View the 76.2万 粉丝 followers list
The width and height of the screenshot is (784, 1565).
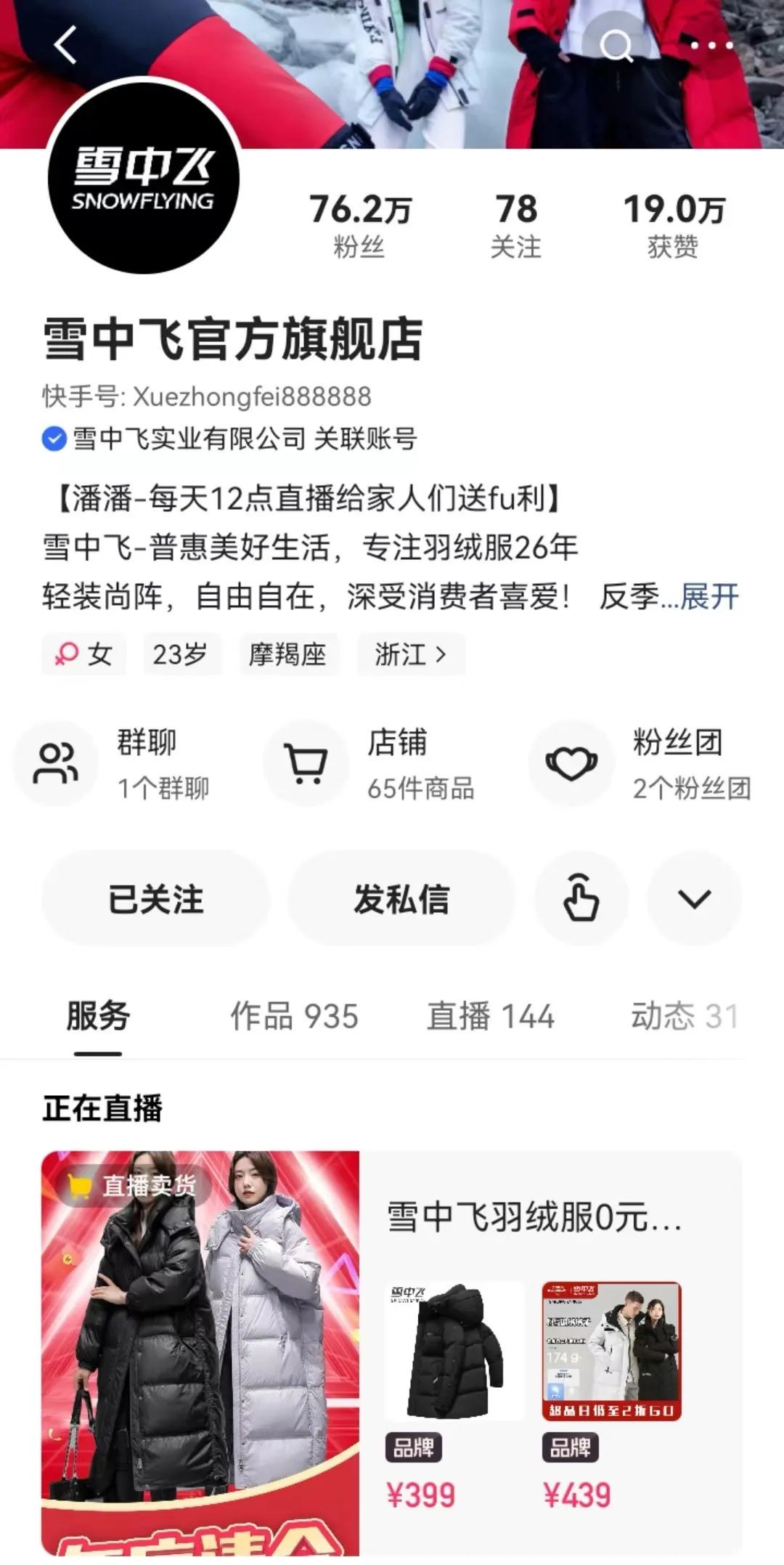pos(360,225)
